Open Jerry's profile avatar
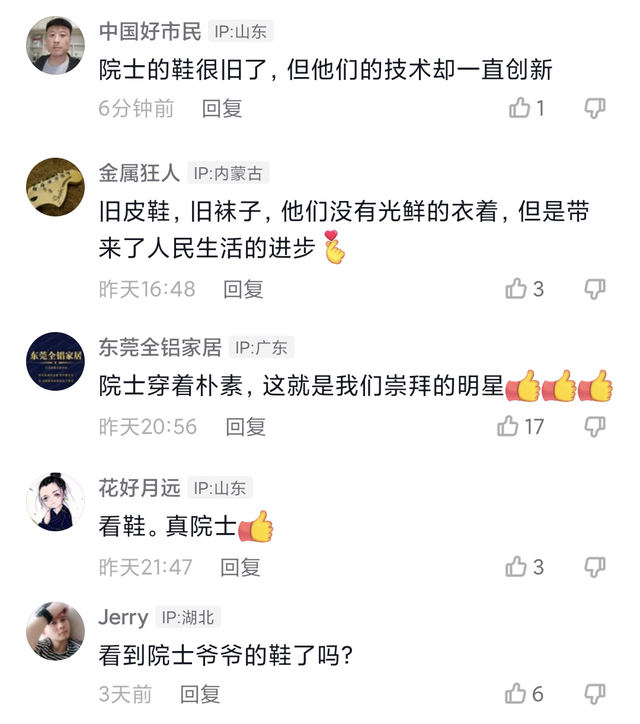The image size is (640, 724). [x=55, y=631]
